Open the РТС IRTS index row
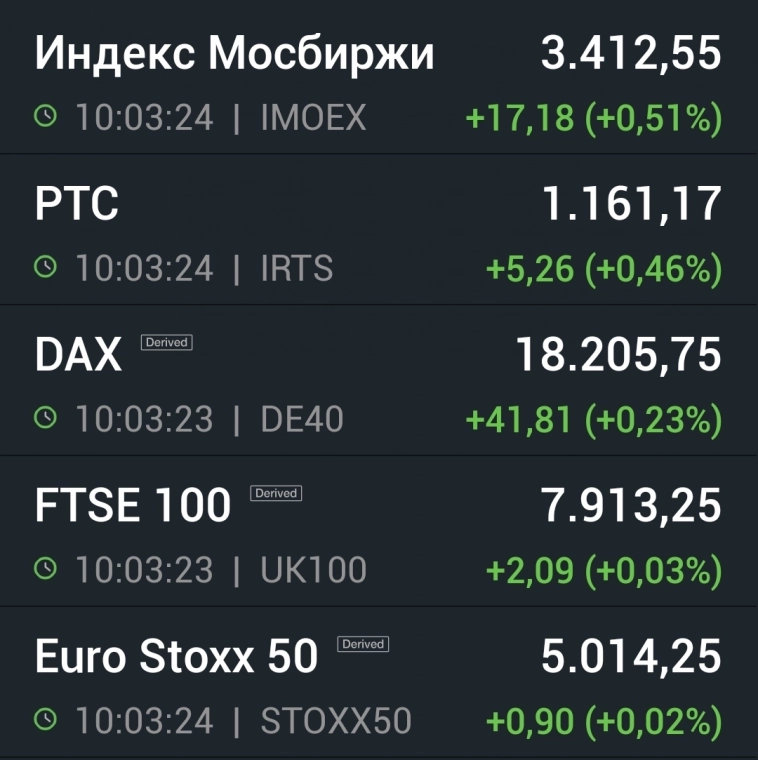The height and width of the screenshot is (760, 758). click(x=378, y=233)
